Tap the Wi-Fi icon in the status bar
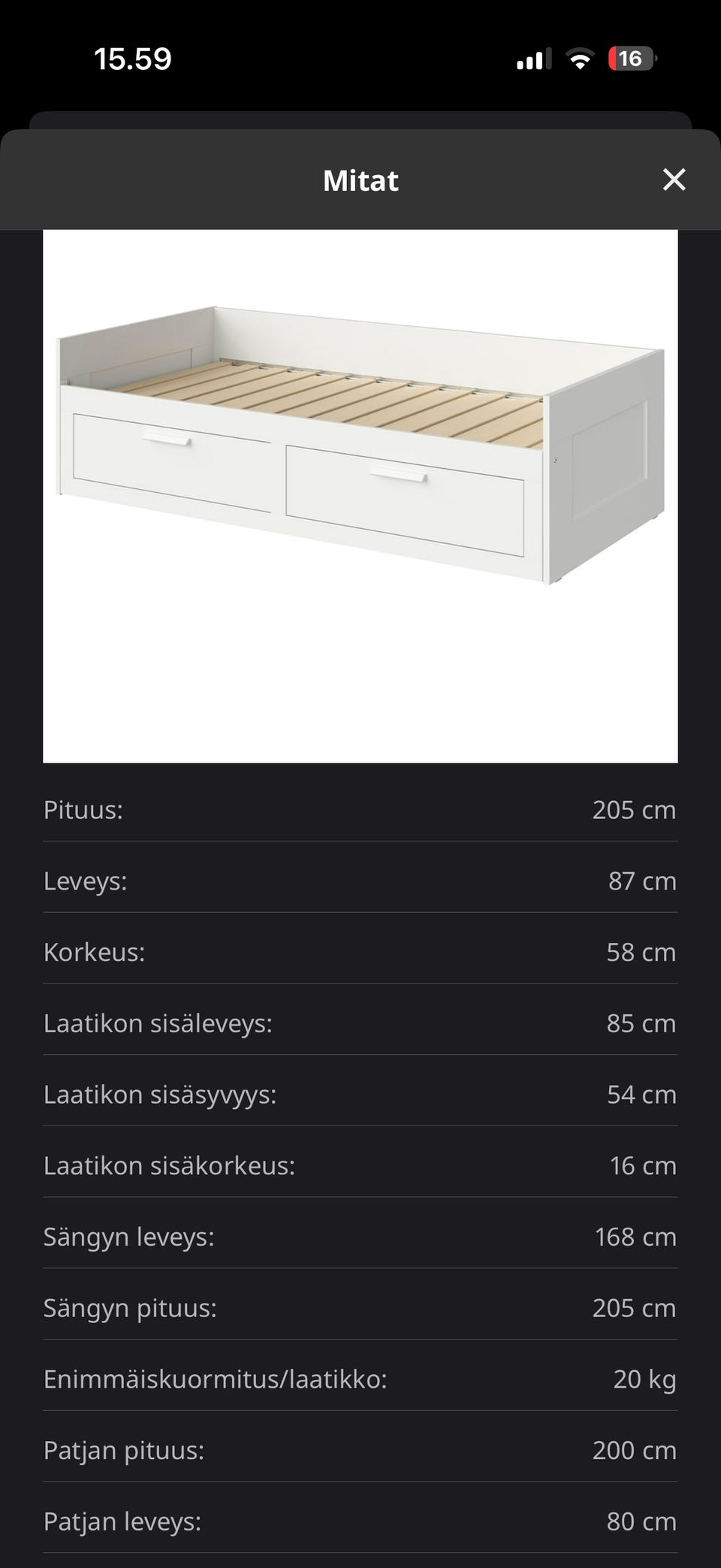The width and height of the screenshot is (721, 1568). [x=578, y=59]
